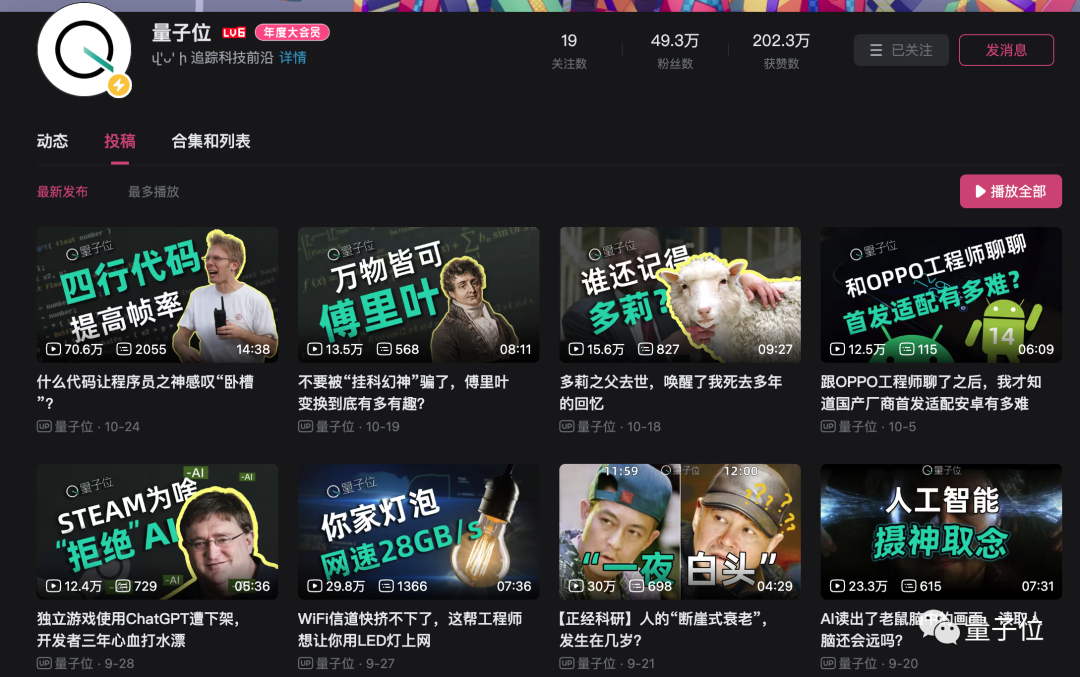View the 关注数 following list

point(569,51)
